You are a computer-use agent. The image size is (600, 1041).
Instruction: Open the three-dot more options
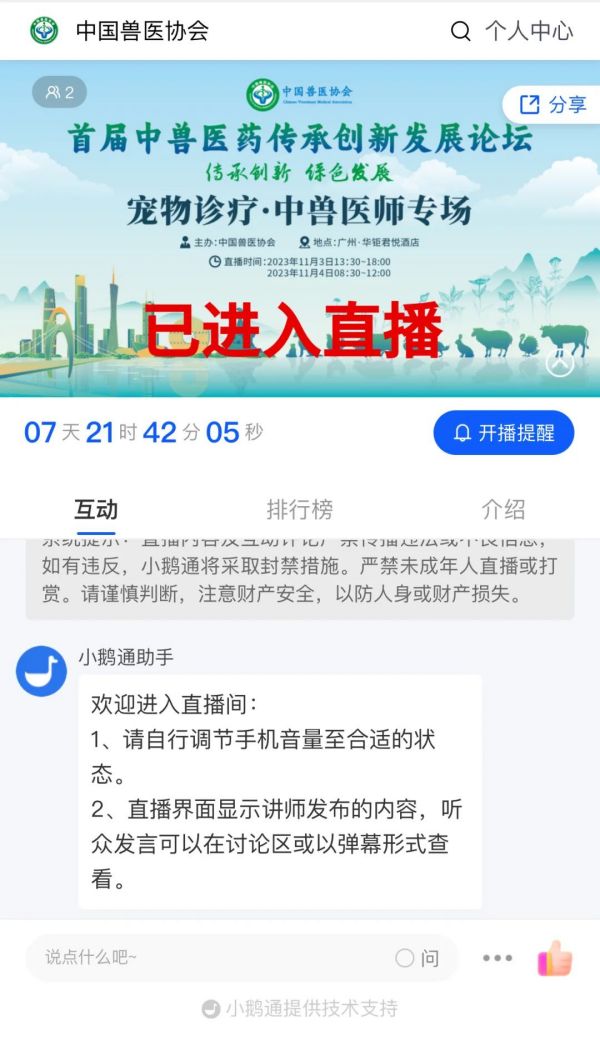click(x=497, y=958)
